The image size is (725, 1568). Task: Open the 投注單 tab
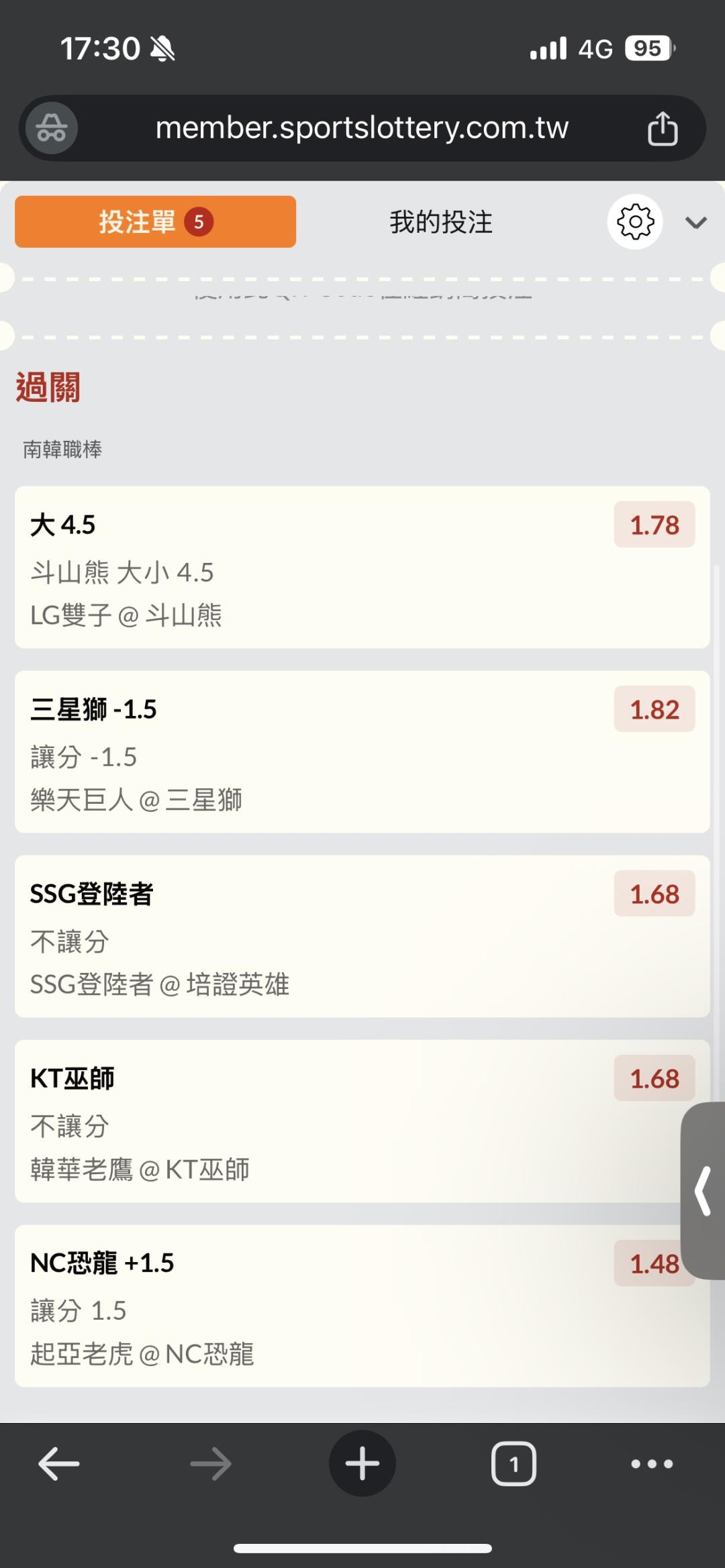(155, 221)
